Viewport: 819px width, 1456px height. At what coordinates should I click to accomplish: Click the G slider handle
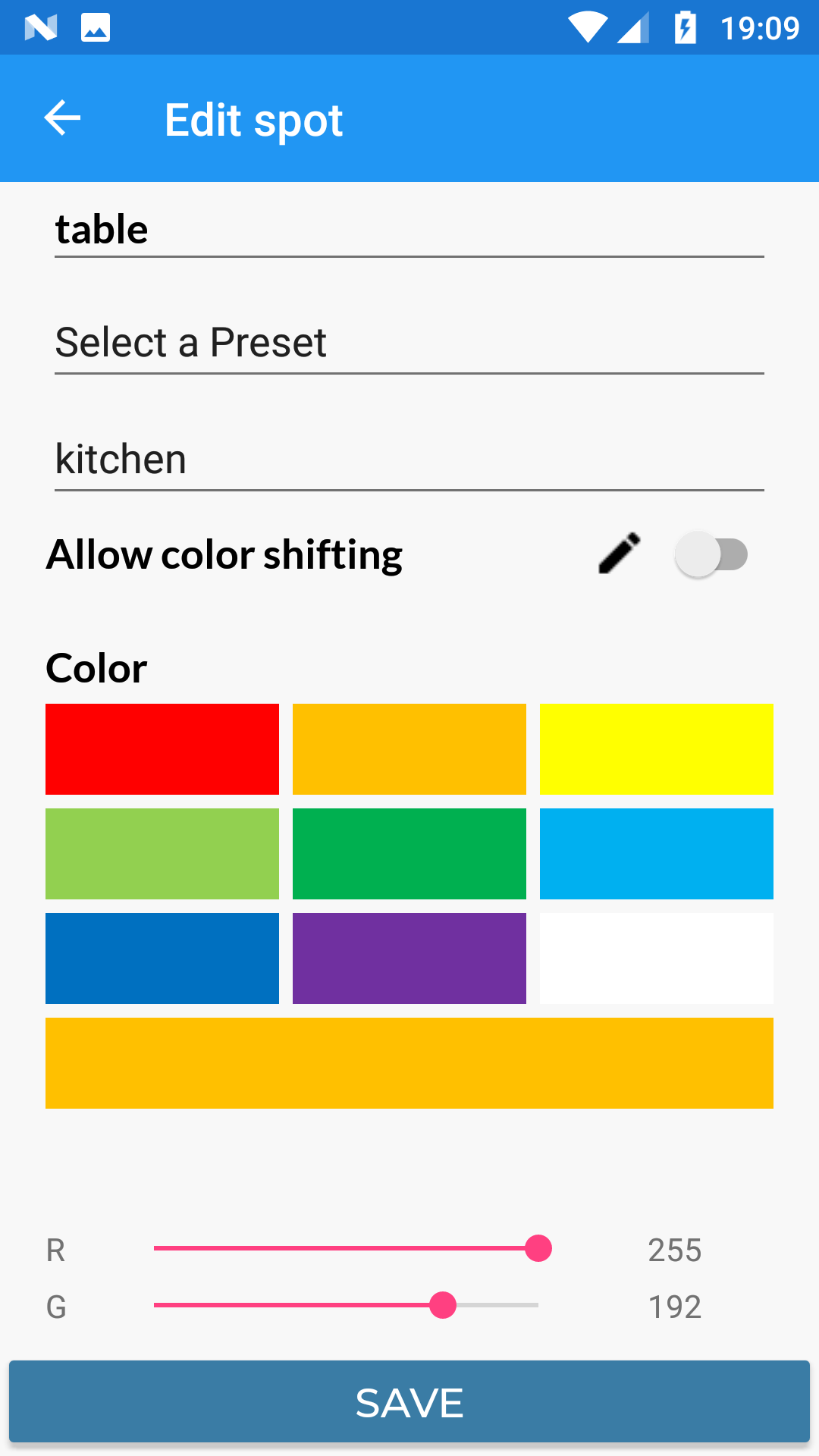(x=442, y=1306)
